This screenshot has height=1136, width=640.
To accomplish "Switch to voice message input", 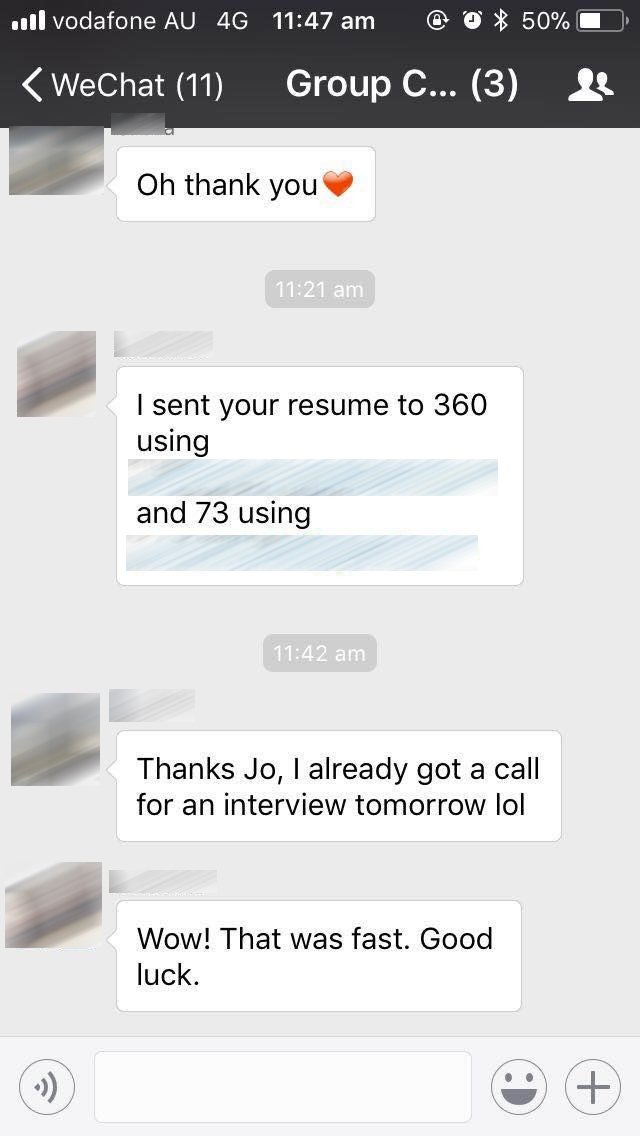I will coord(47,1087).
